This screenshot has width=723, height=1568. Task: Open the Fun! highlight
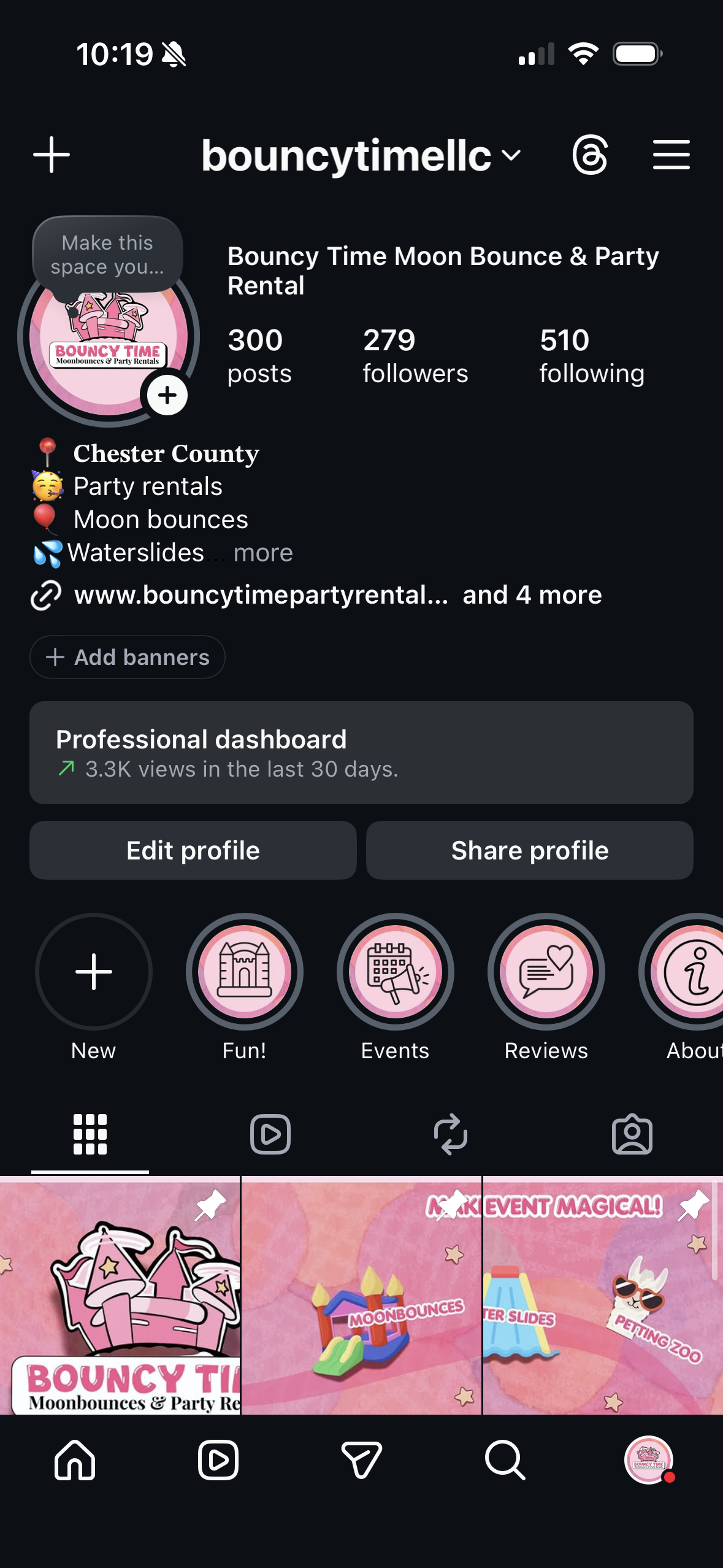point(245,972)
